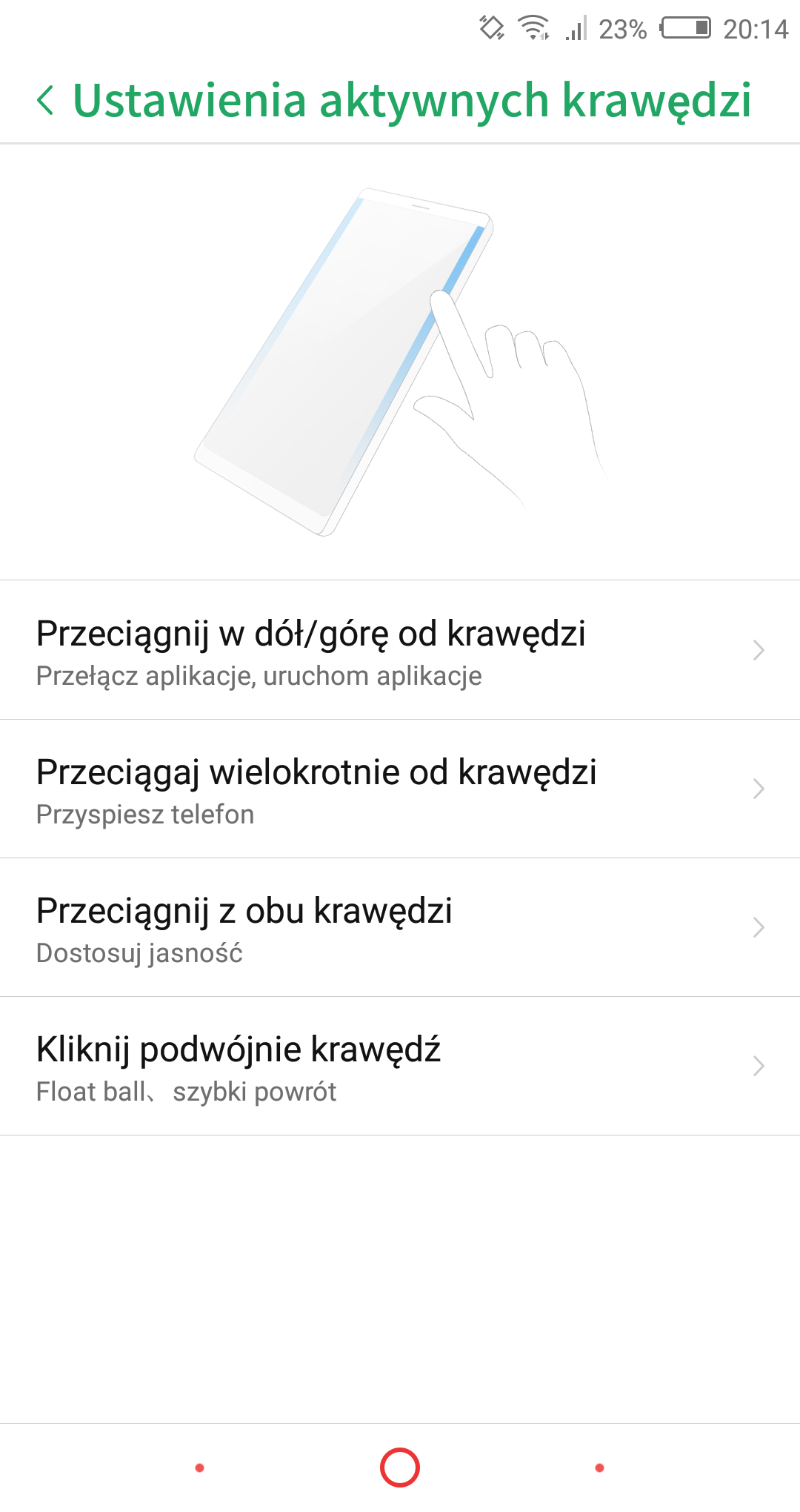Tap the home circle button

click(x=400, y=1468)
